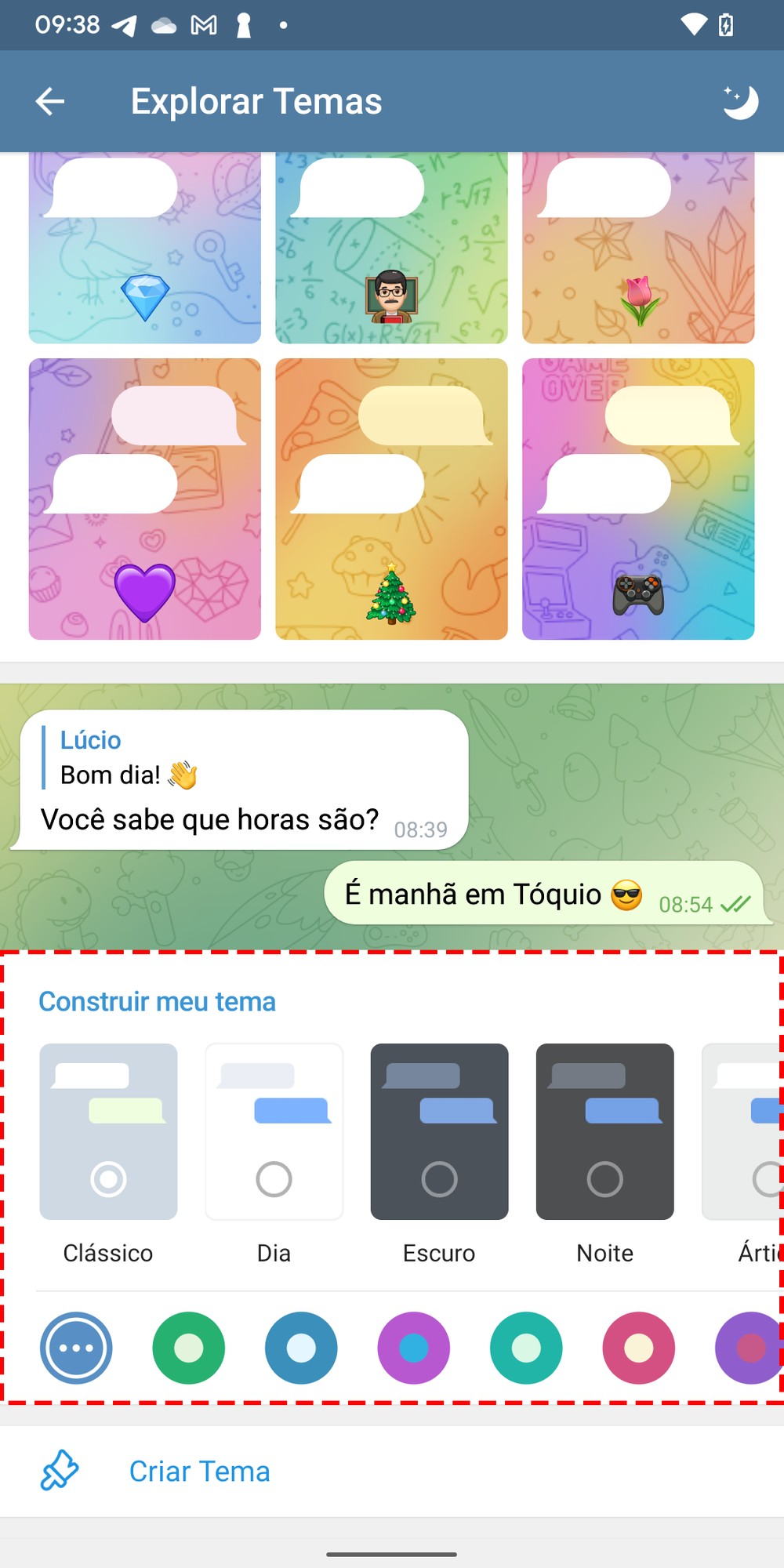
Task: Select the game controller theme
Action: point(638,499)
